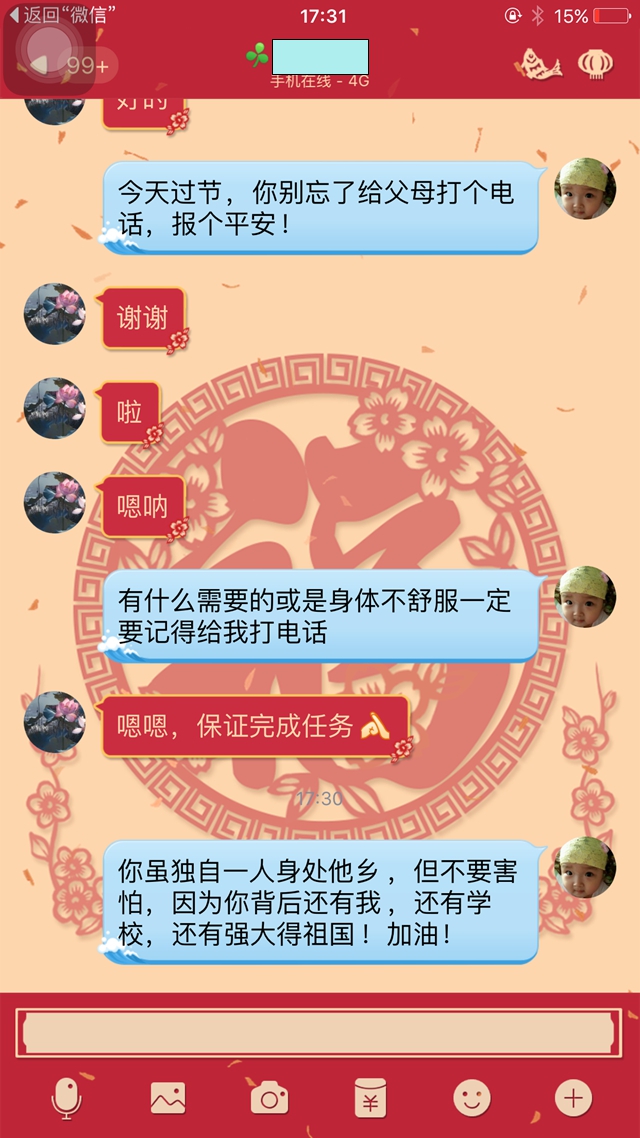
Task: Open the photo gallery picker
Action: click(168, 1098)
